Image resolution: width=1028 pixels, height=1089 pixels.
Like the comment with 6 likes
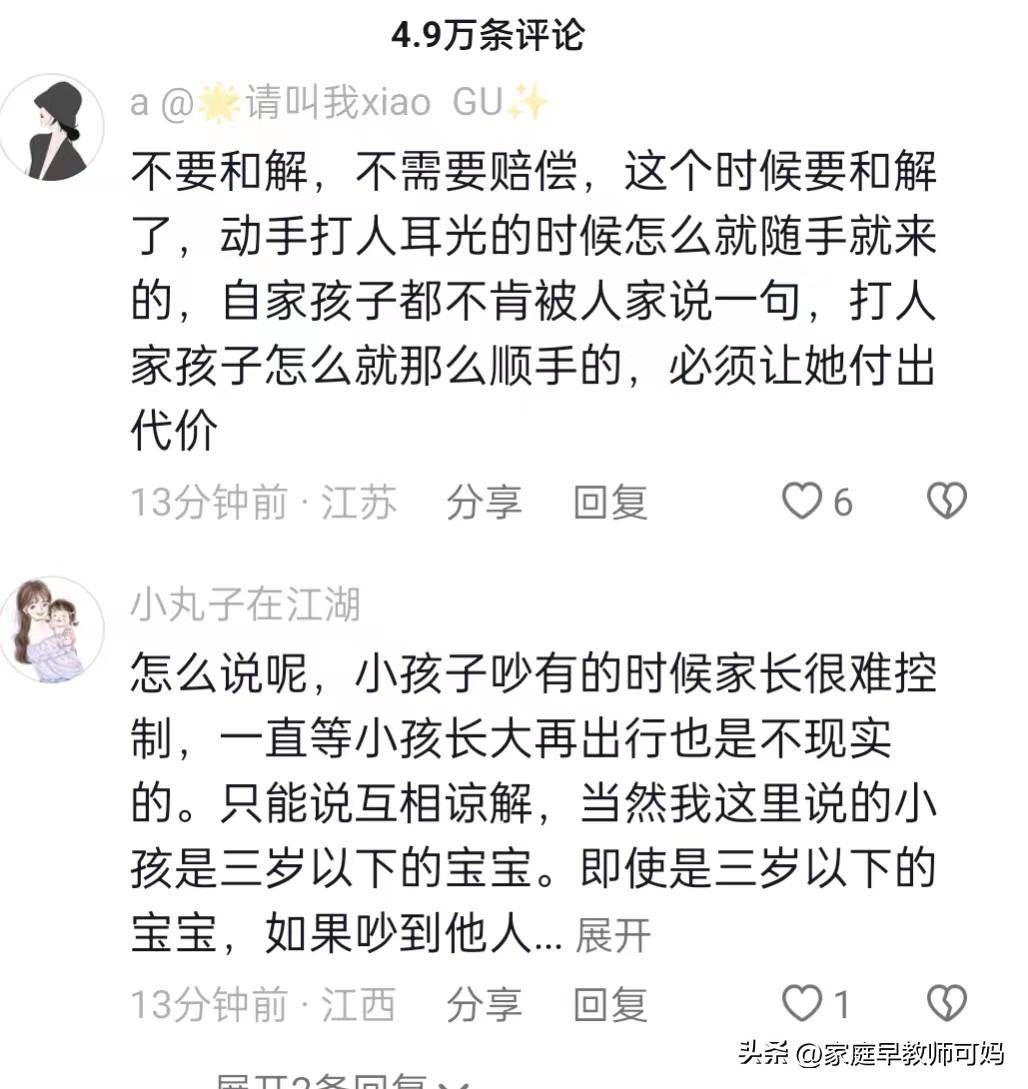(x=801, y=501)
